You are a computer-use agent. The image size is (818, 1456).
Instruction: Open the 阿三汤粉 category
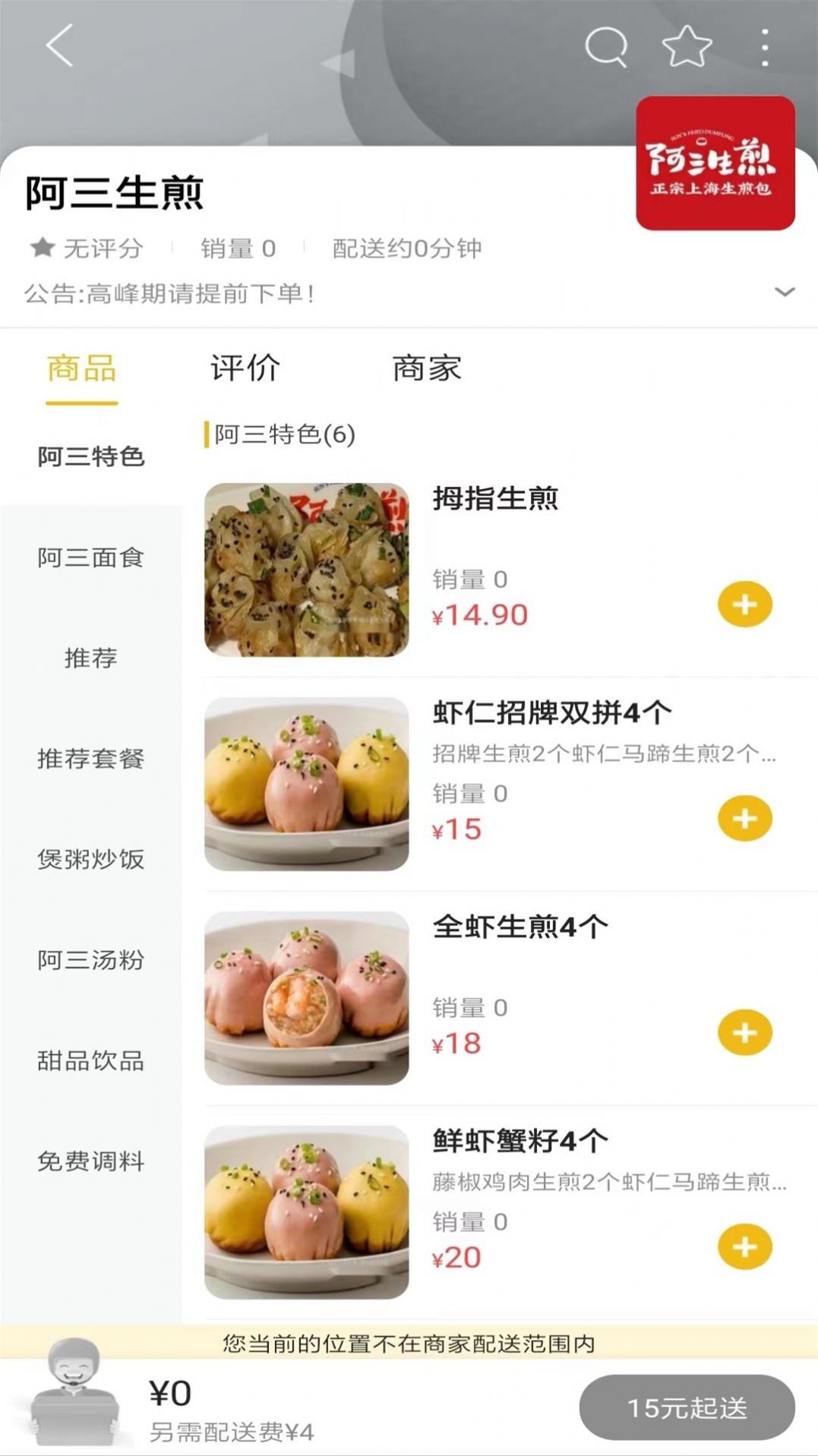[91, 960]
